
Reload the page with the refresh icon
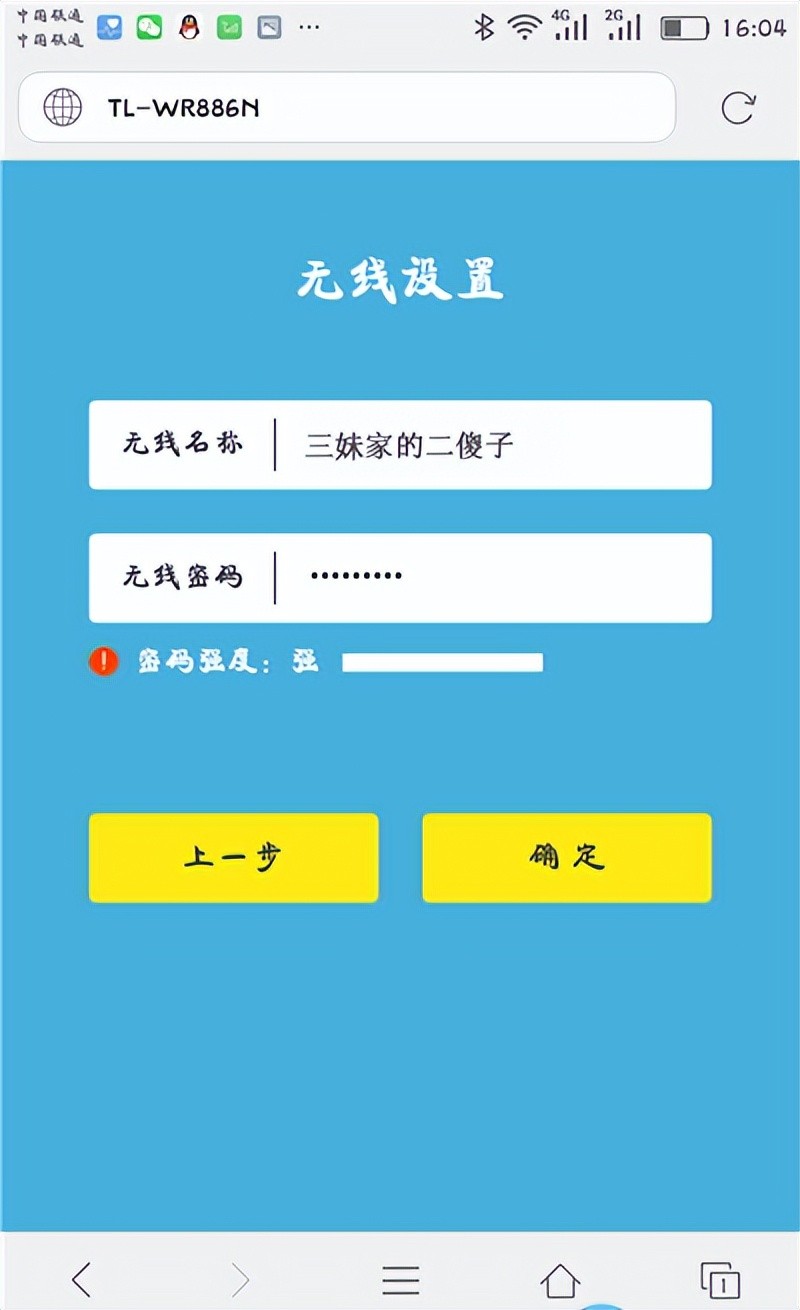[738, 107]
